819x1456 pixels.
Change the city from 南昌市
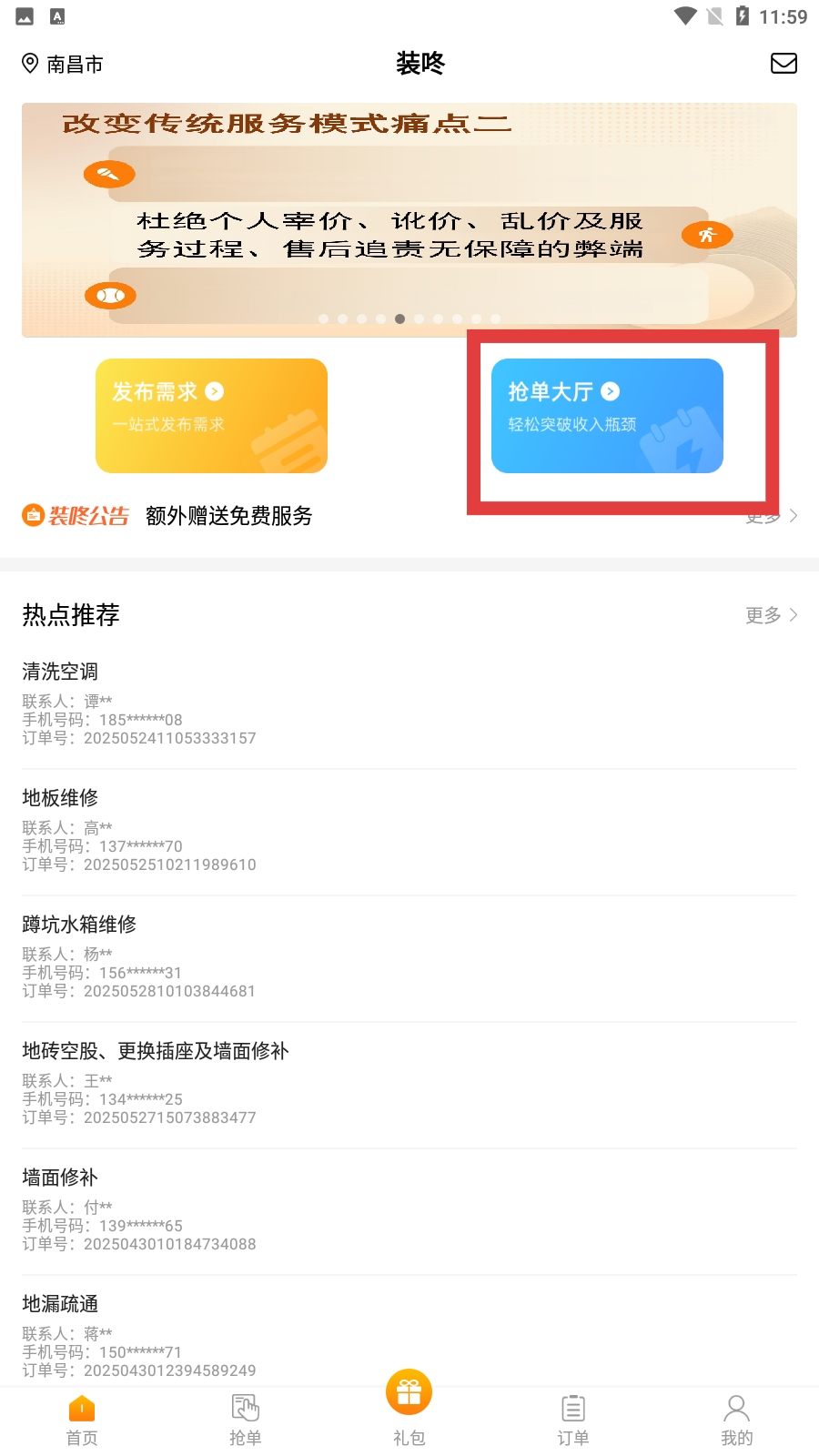point(63,64)
